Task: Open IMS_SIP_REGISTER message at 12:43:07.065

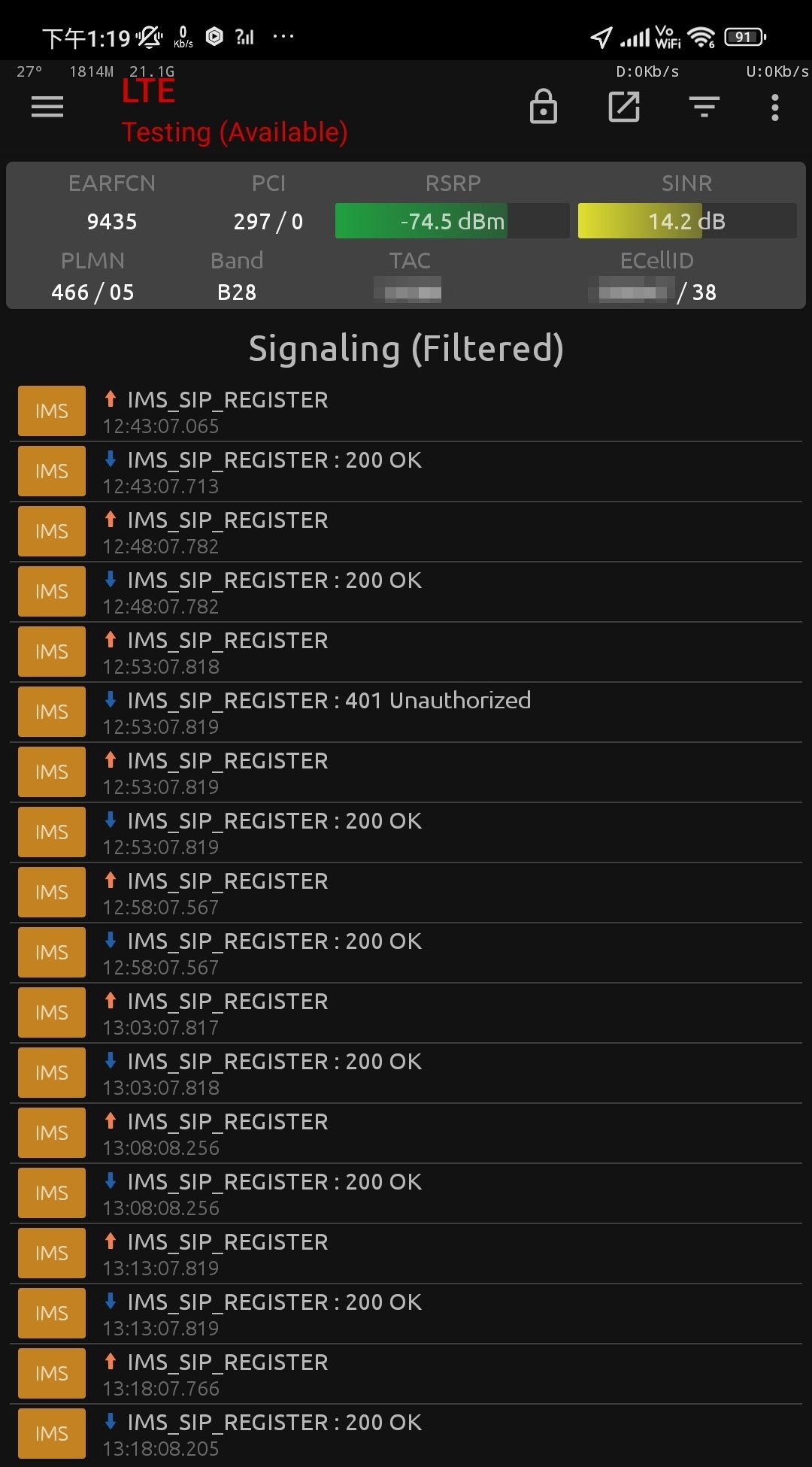Action: [x=406, y=411]
